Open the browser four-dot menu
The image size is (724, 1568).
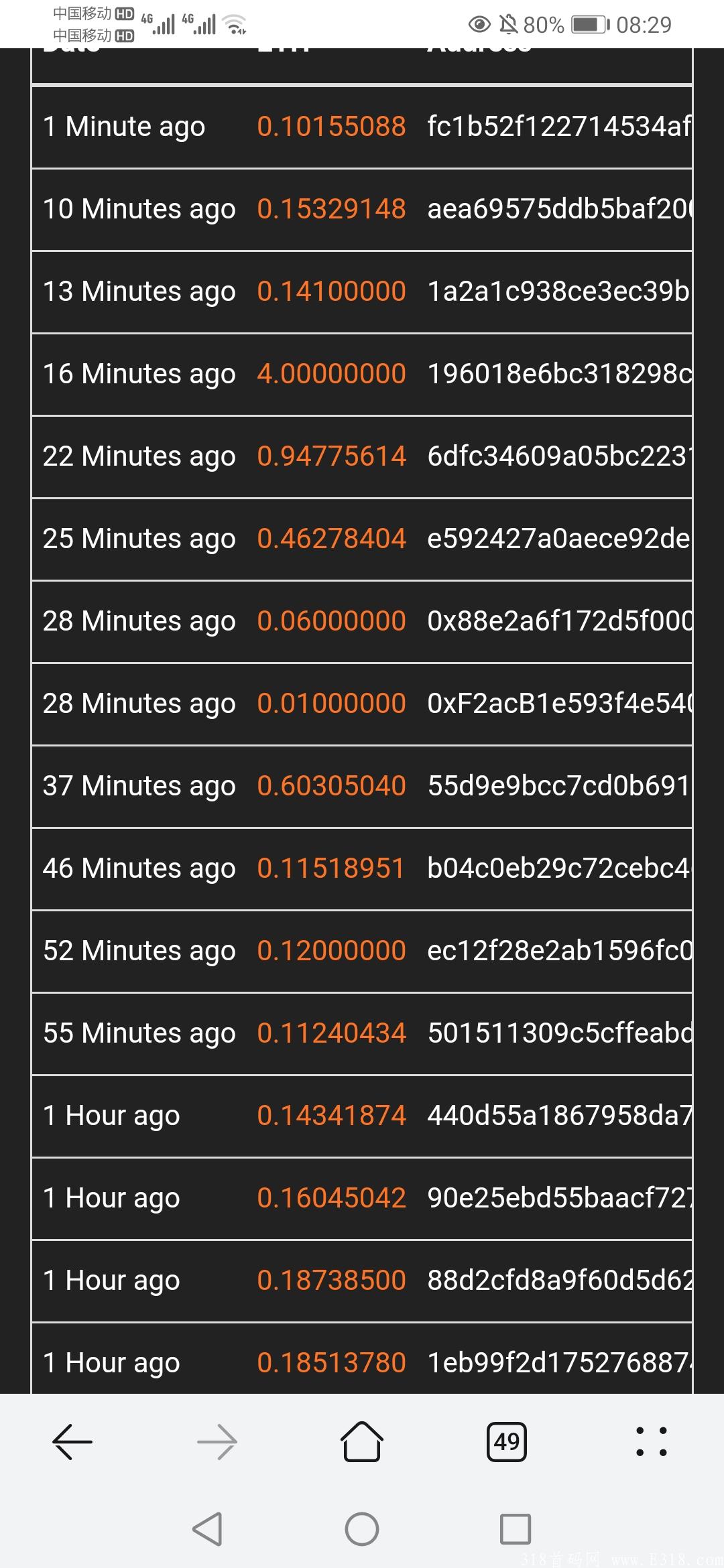pos(651,1441)
